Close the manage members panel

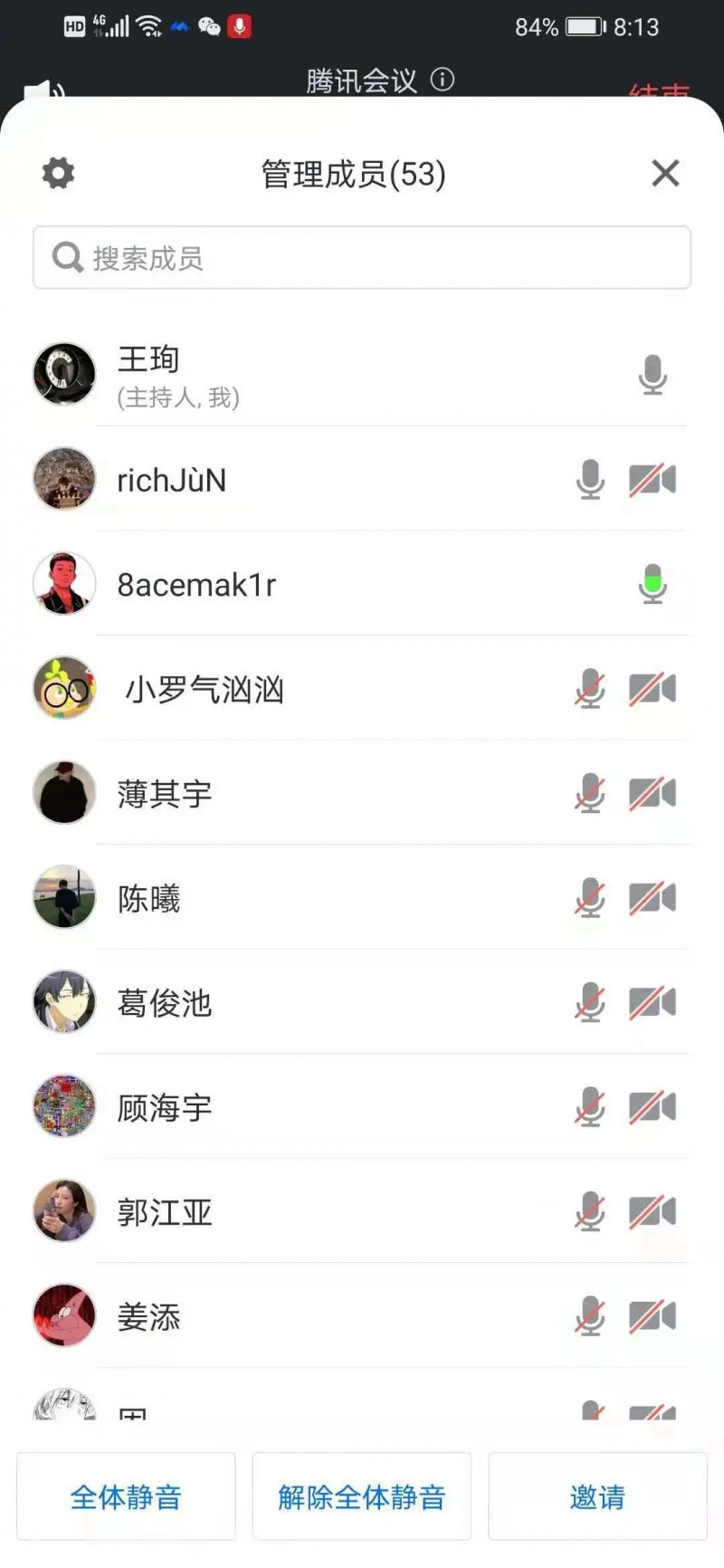pyautogui.click(x=665, y=173)
